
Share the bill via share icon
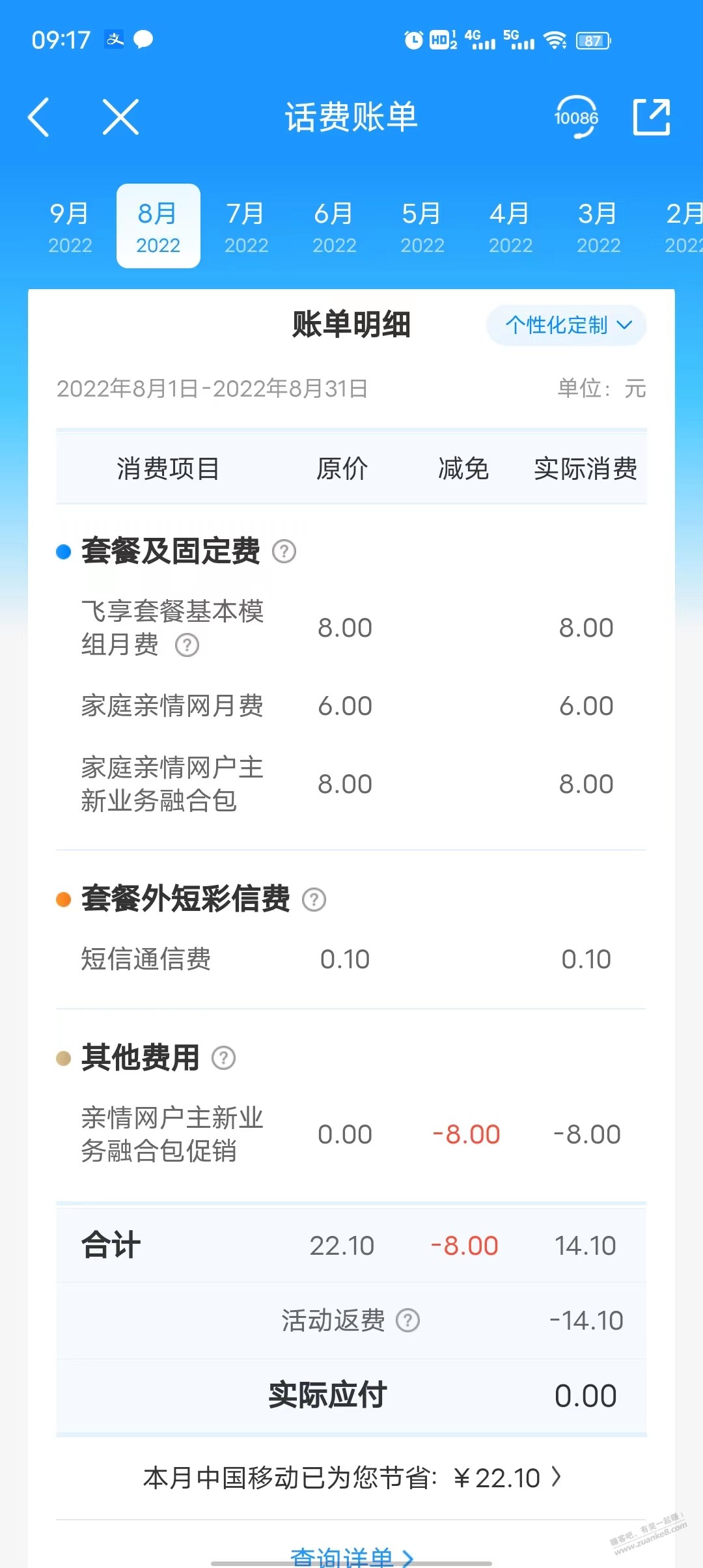pyautogui.click(x=652, y=117)
